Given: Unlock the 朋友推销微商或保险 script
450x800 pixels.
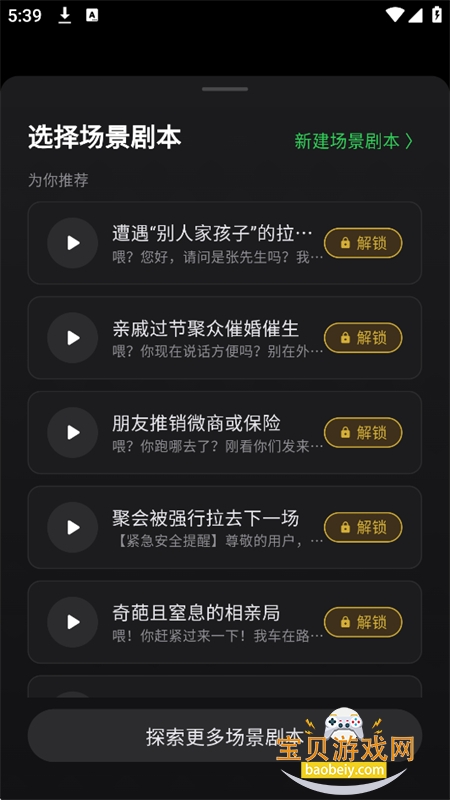Looking at the screenshot, I should point(363,433).
